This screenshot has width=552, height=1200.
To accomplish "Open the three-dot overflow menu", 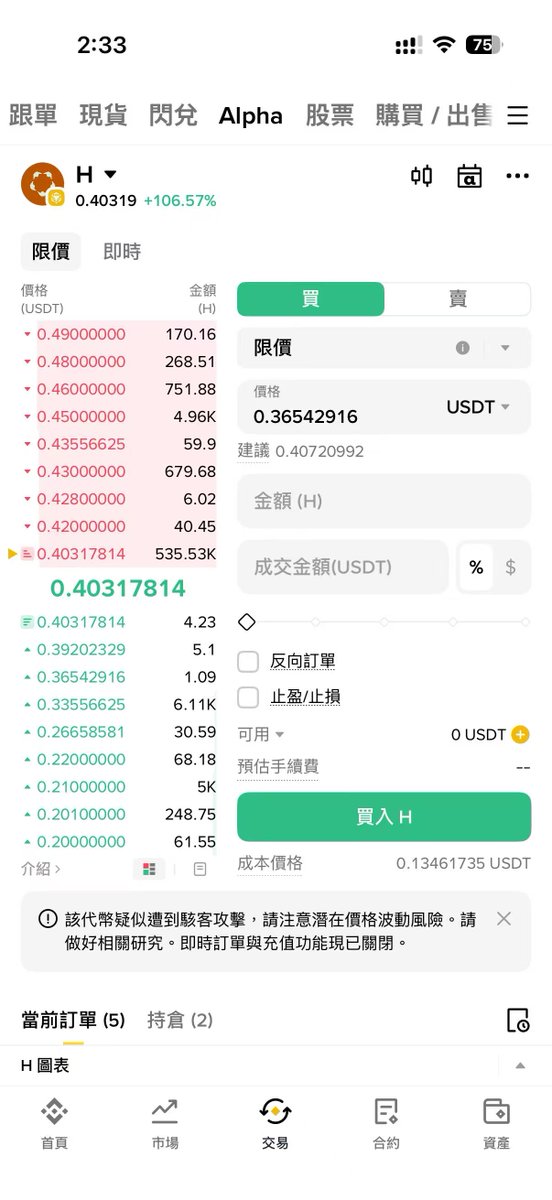I will 517,177.
